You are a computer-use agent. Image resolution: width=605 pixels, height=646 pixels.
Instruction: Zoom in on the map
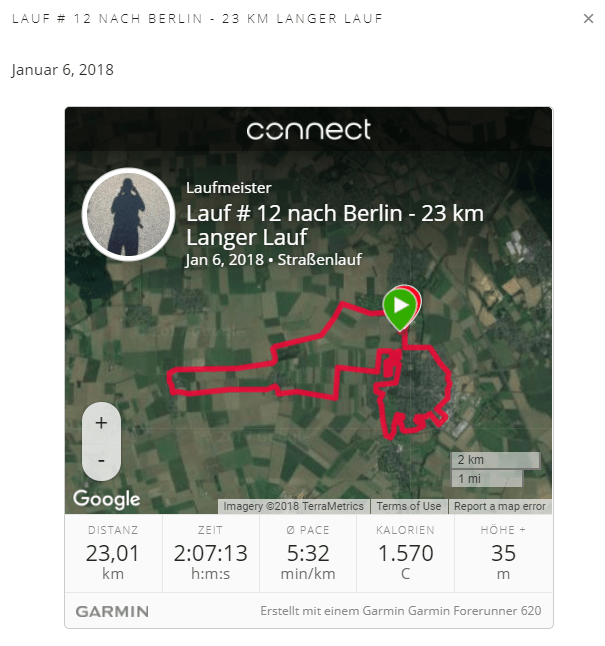click(x=101, y=423)
